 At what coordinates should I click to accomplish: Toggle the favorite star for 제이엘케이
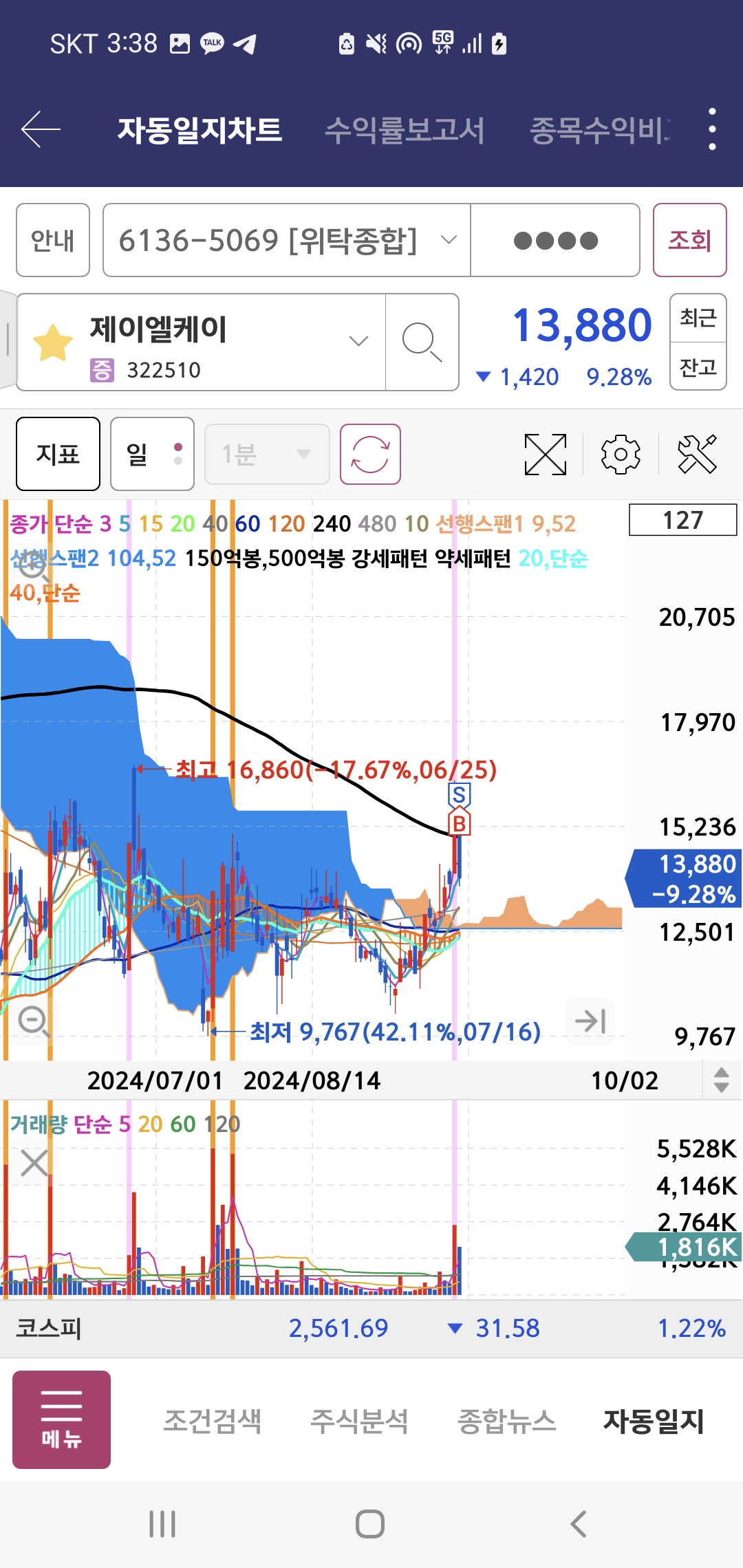(52, 343)
